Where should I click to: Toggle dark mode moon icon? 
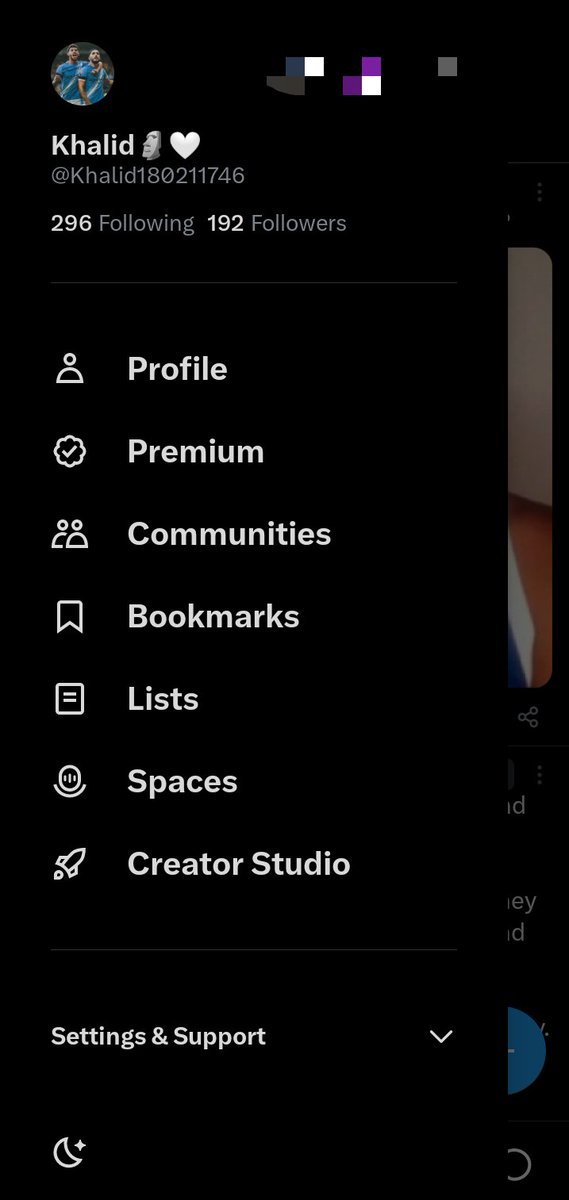click(x=69, y=1153)
